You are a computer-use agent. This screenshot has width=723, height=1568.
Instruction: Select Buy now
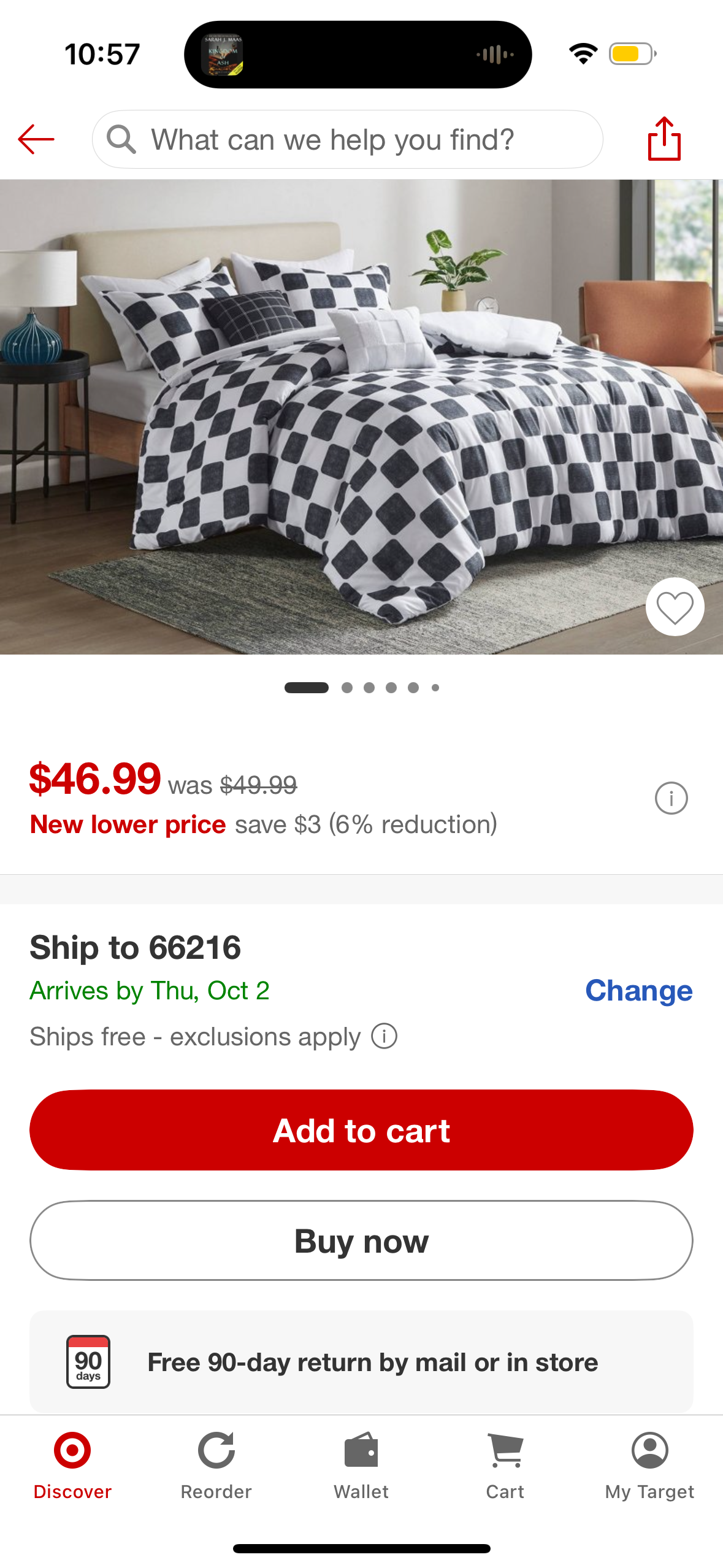pyautogui.click(x=361, y=1240)
